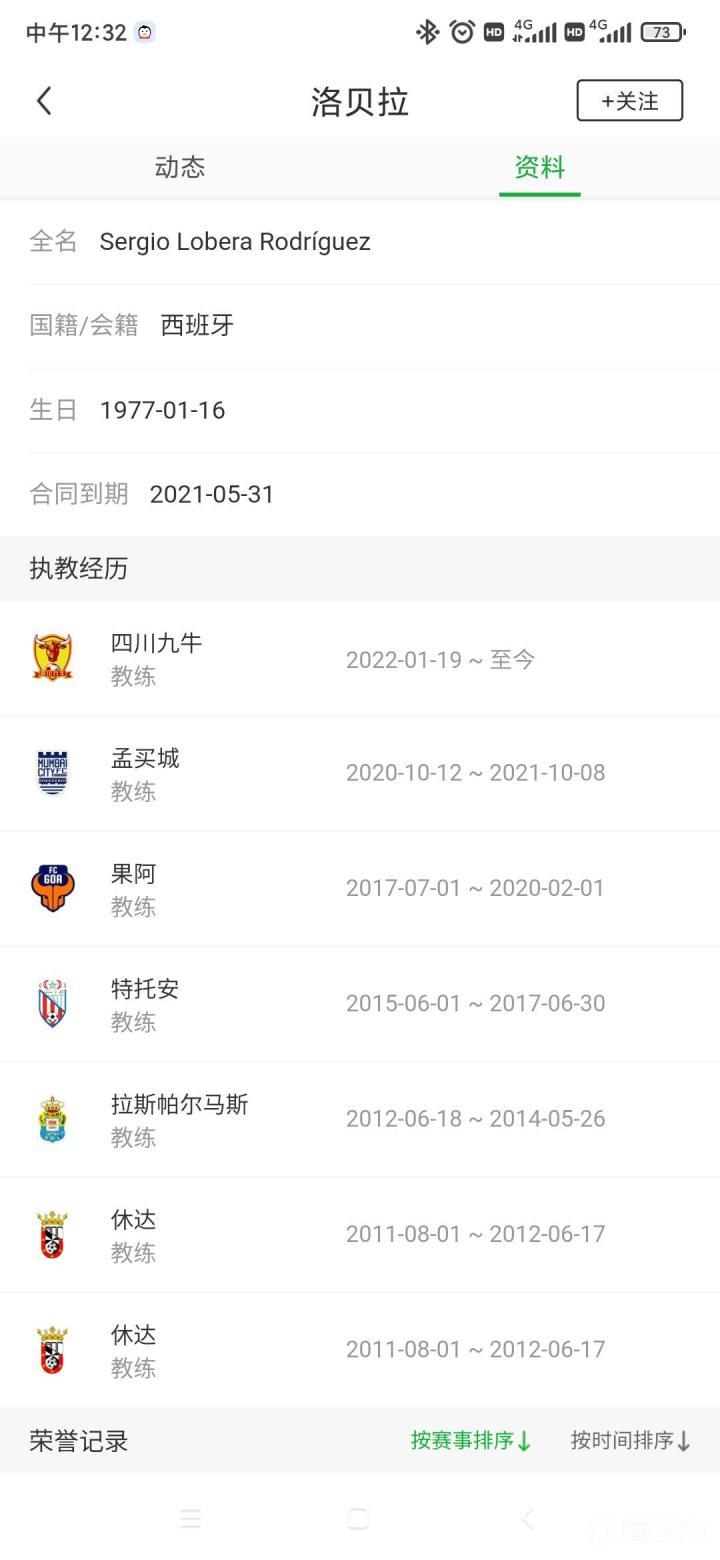
Task: Select the 资料 tab
Action: (539, 167)
